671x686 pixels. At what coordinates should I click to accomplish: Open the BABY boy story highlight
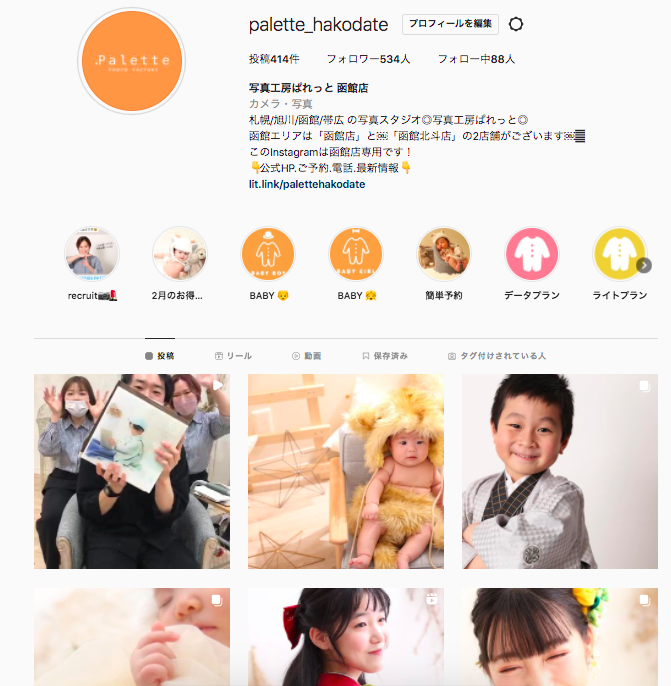tap(268, 254)
